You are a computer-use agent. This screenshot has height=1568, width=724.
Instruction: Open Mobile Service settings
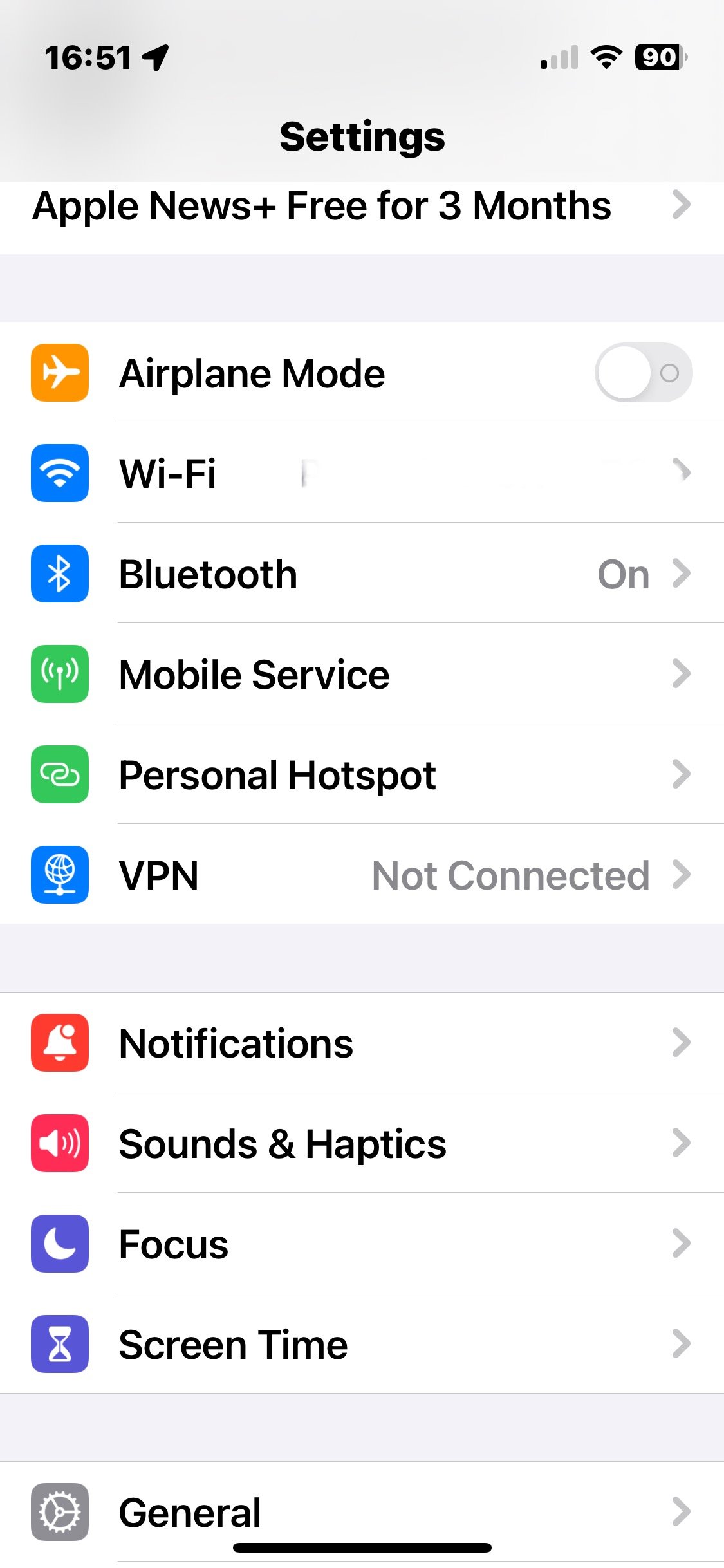point(360,674)
